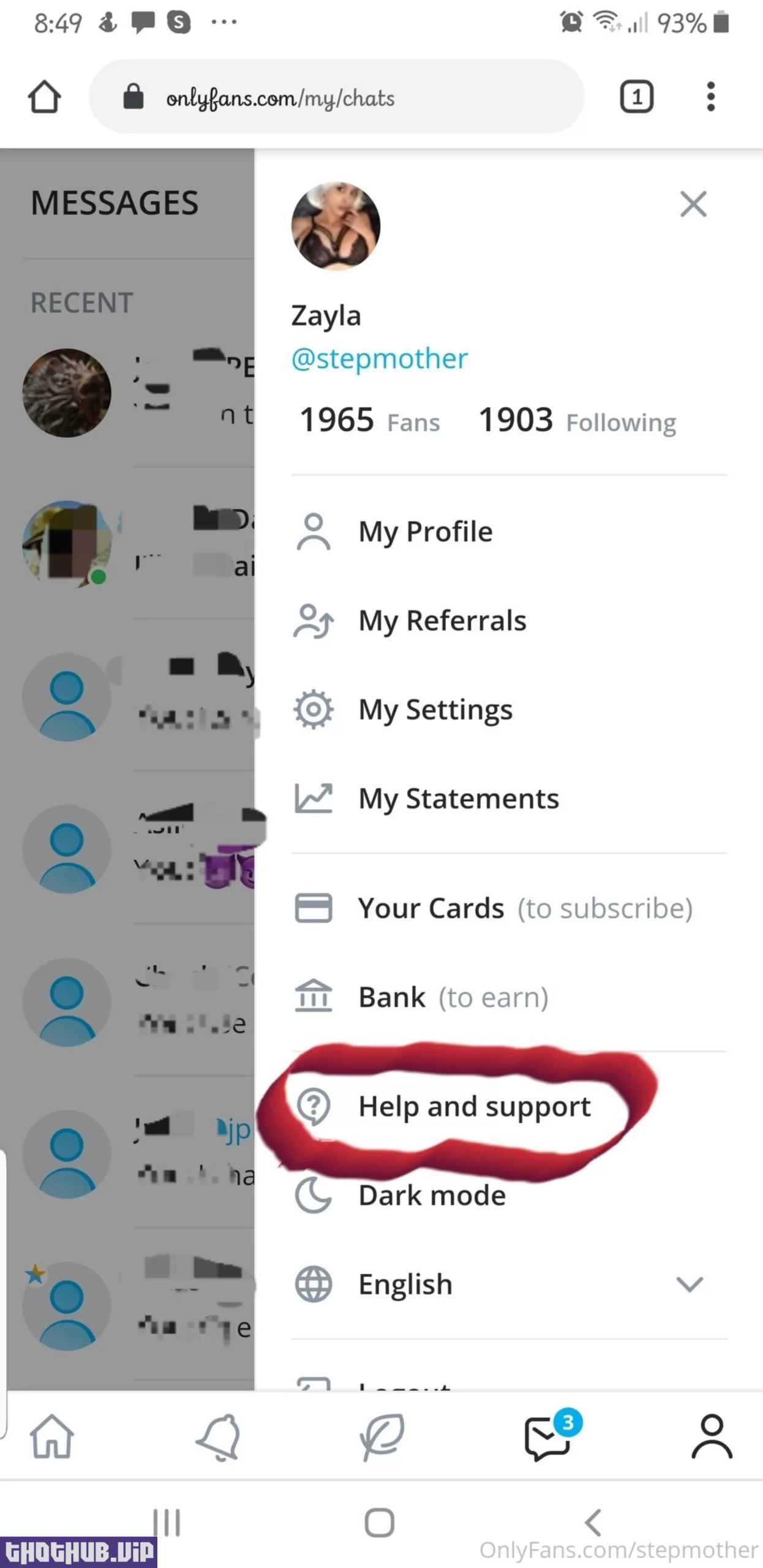This screenshot has height=1568, width=763.
Task: Open the browser tab switcher
Action: tap(637, 97)
